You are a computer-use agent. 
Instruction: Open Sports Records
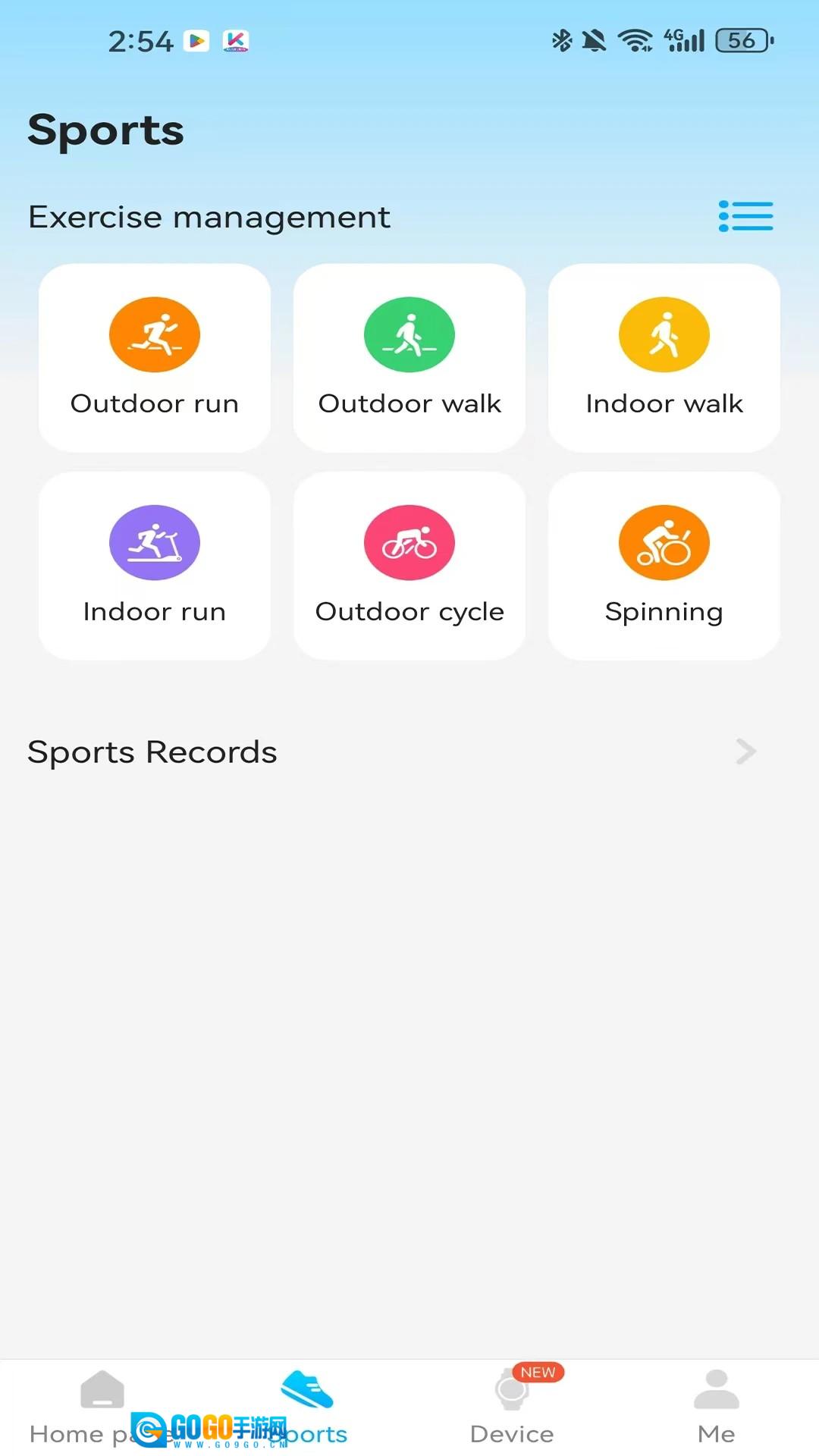391,752
